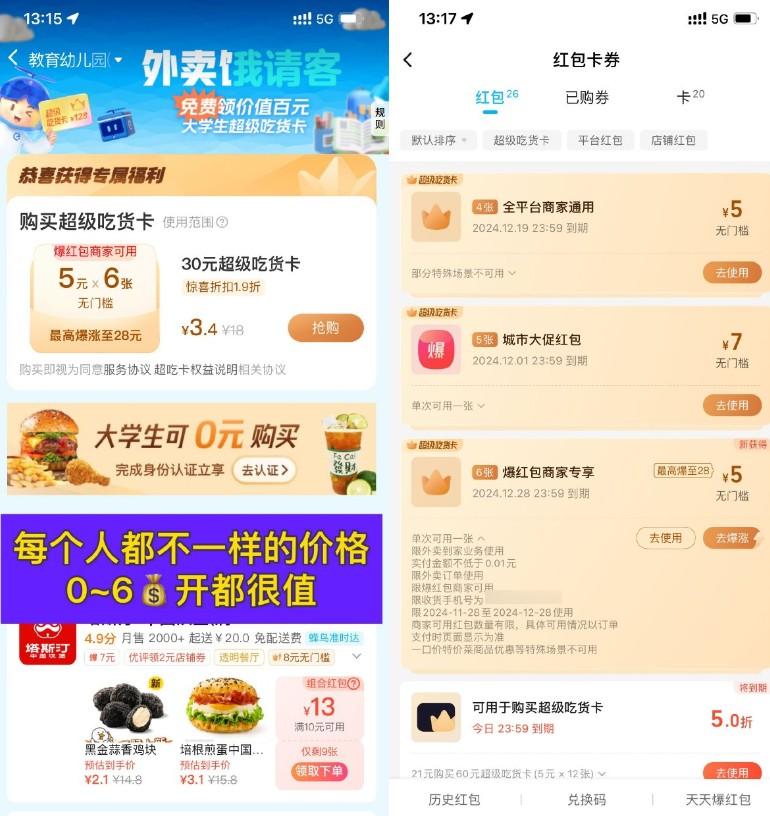This screenshot has height=816, width=770.
Task: Tap the dark crown icon of 可用于购买超级吃货卡
Action: pyautogui.click(x=437, y=719)
